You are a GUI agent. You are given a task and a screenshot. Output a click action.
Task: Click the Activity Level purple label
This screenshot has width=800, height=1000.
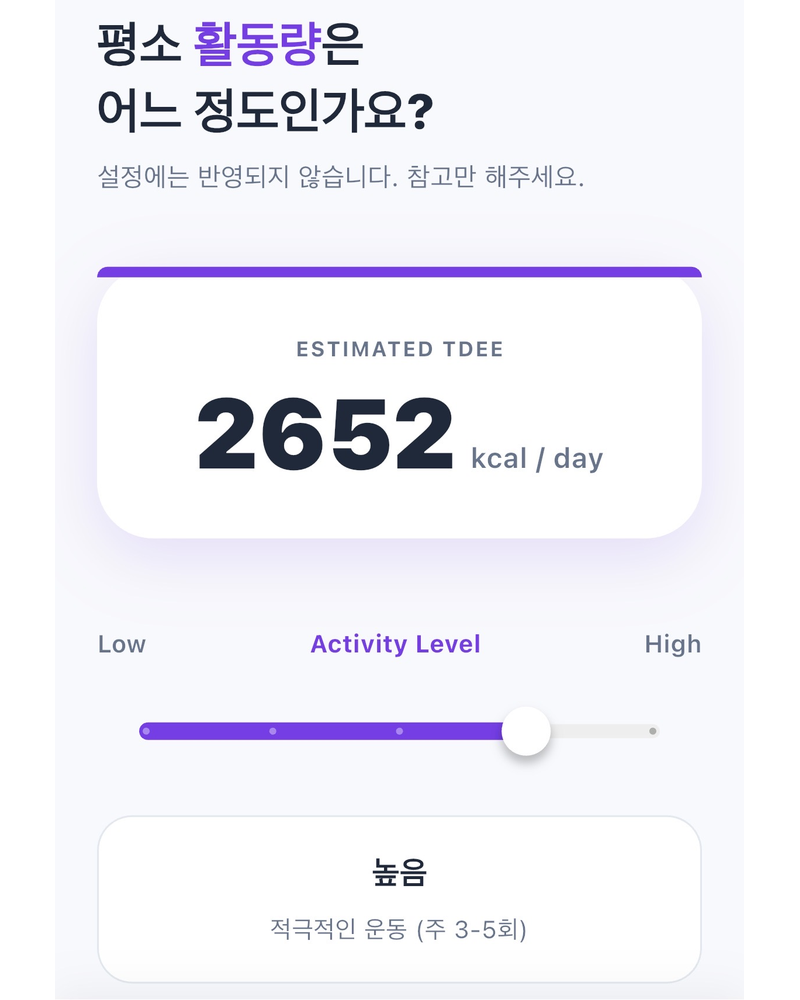tap(395, 644)
